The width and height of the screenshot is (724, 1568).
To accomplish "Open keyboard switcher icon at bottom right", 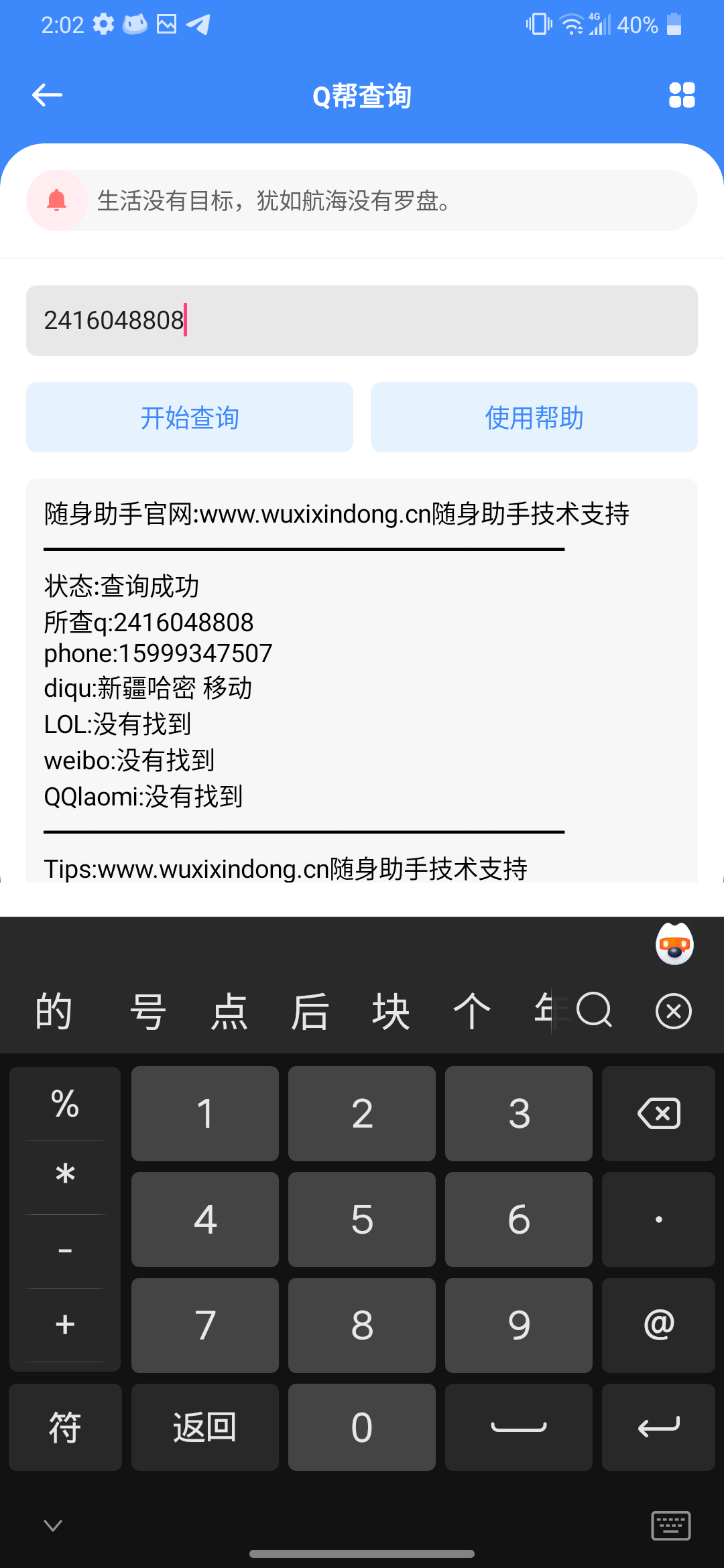I will [671, 1526].
